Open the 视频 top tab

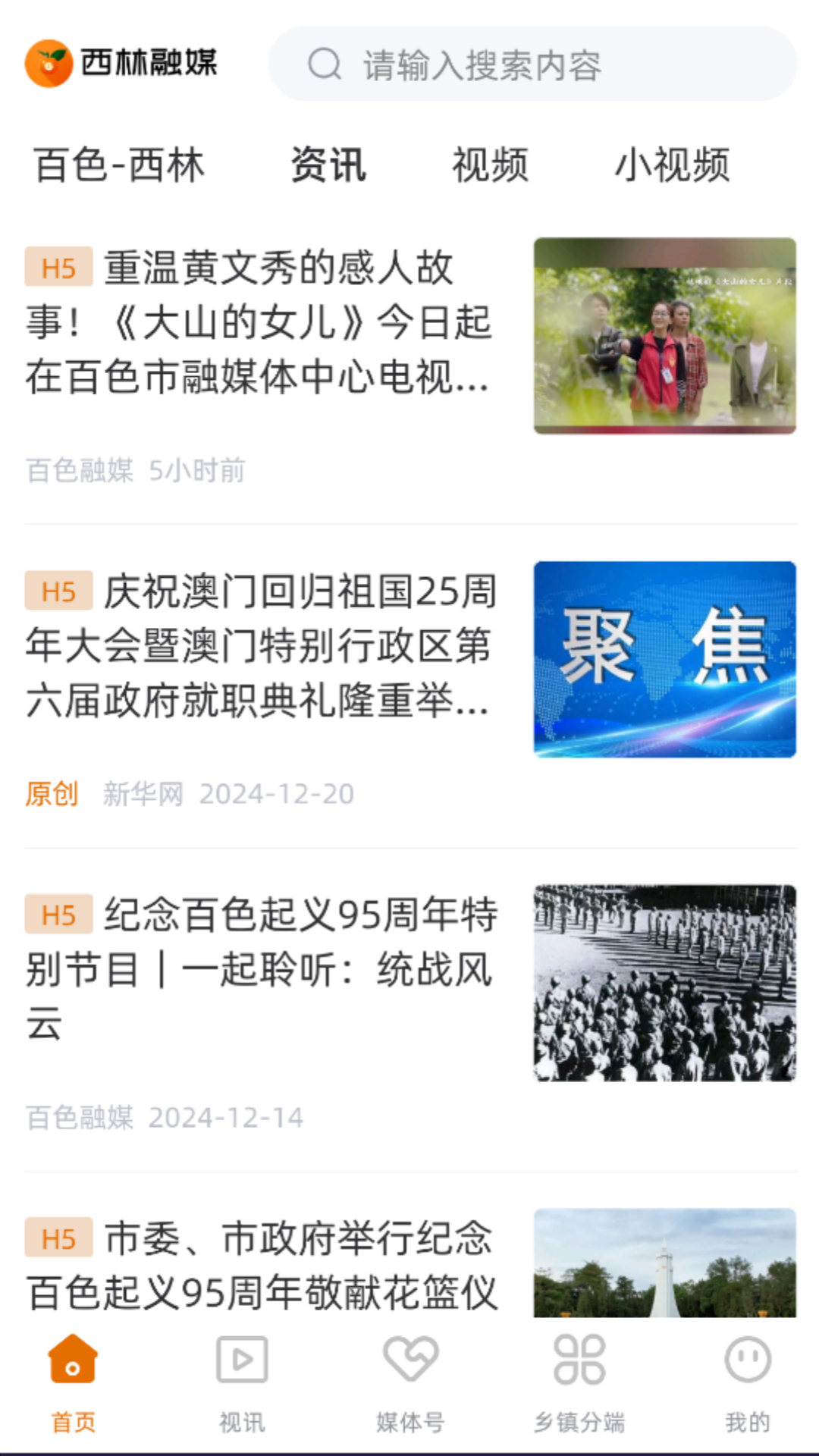[490, 165]
